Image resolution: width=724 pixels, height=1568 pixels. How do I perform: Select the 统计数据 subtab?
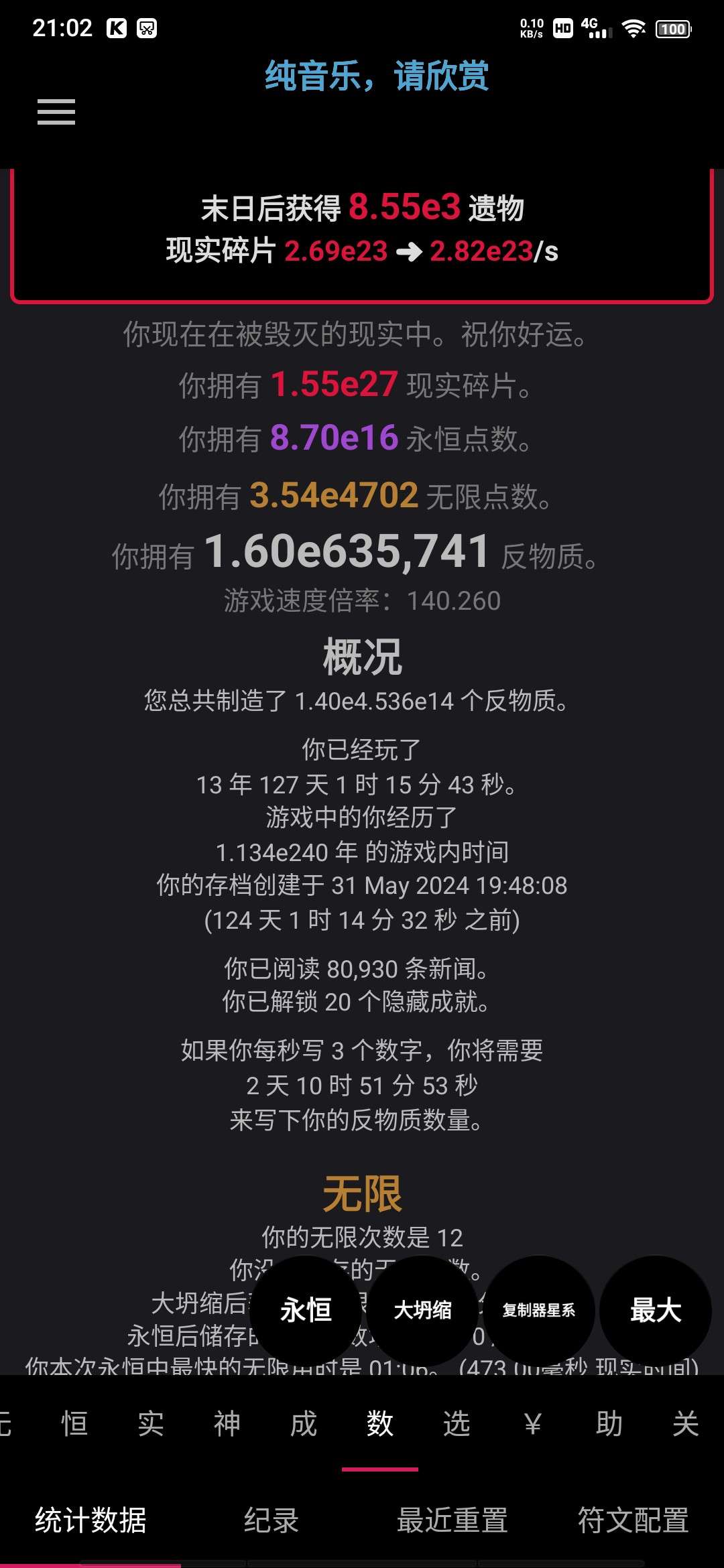90,1520
